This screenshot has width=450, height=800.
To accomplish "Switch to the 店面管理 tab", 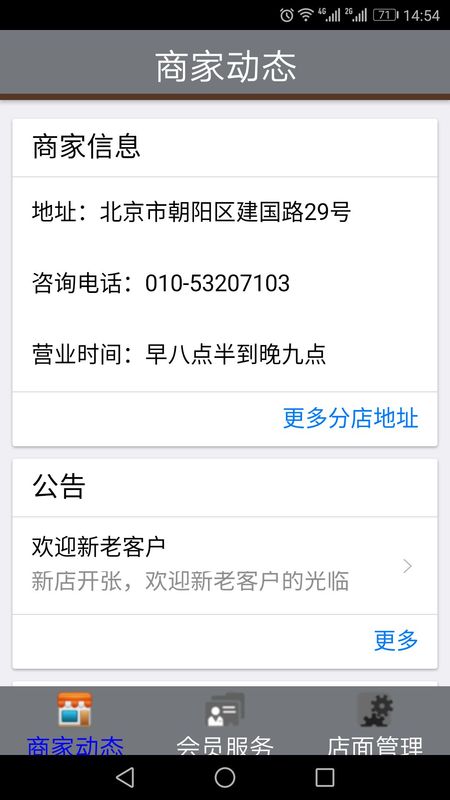I will click(x=375, y=721).
